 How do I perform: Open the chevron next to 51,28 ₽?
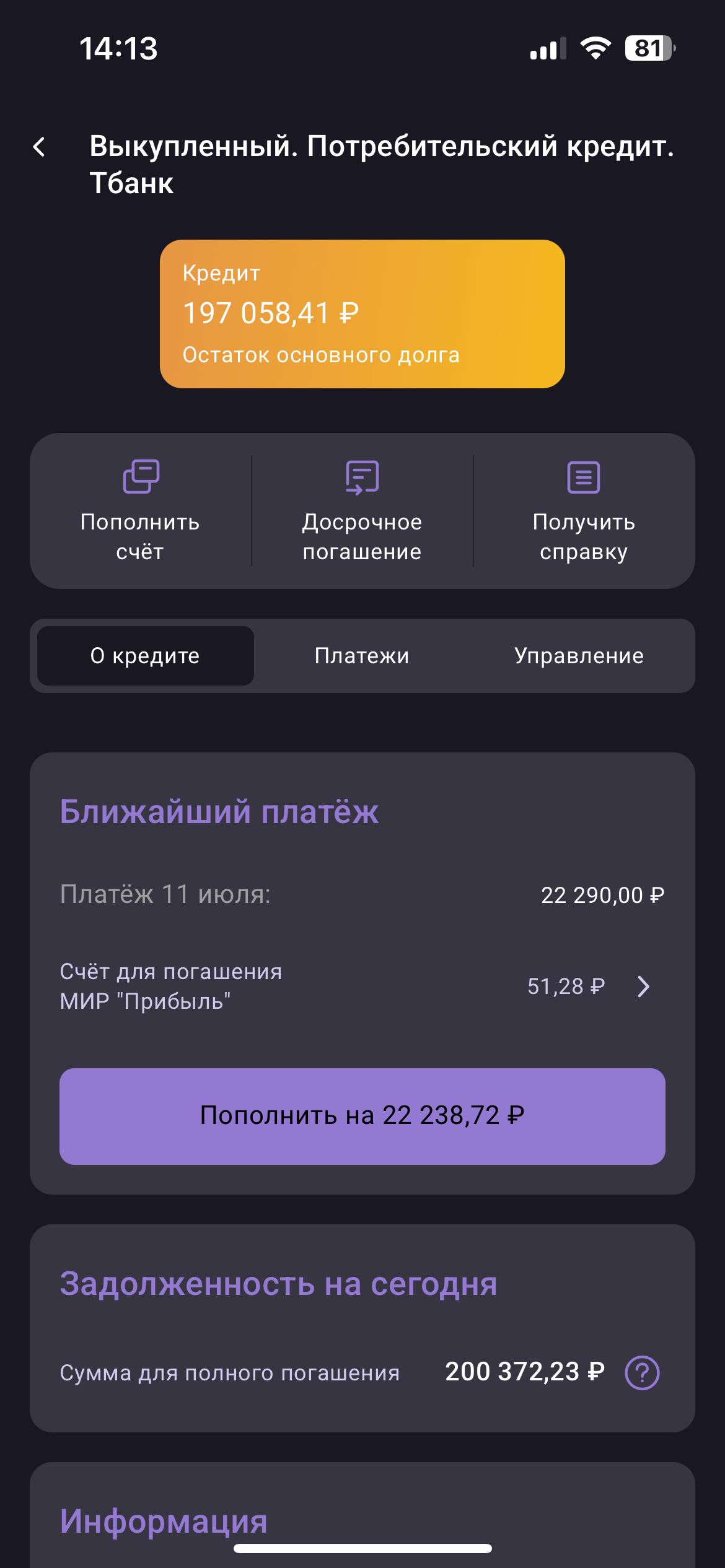[643, 987]
